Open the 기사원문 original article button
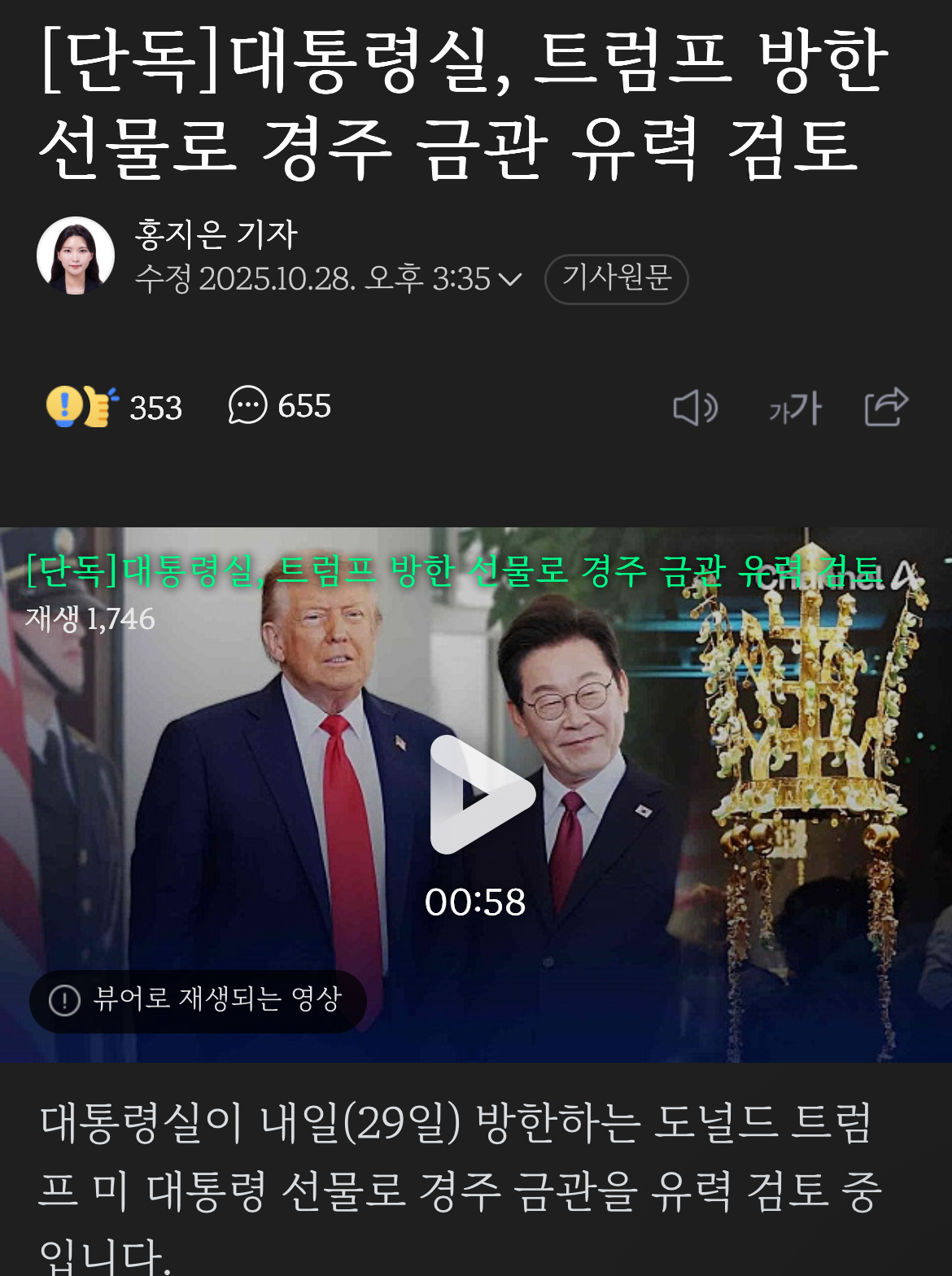Viewport: 952px width, 1276px height. pos(616,278)
